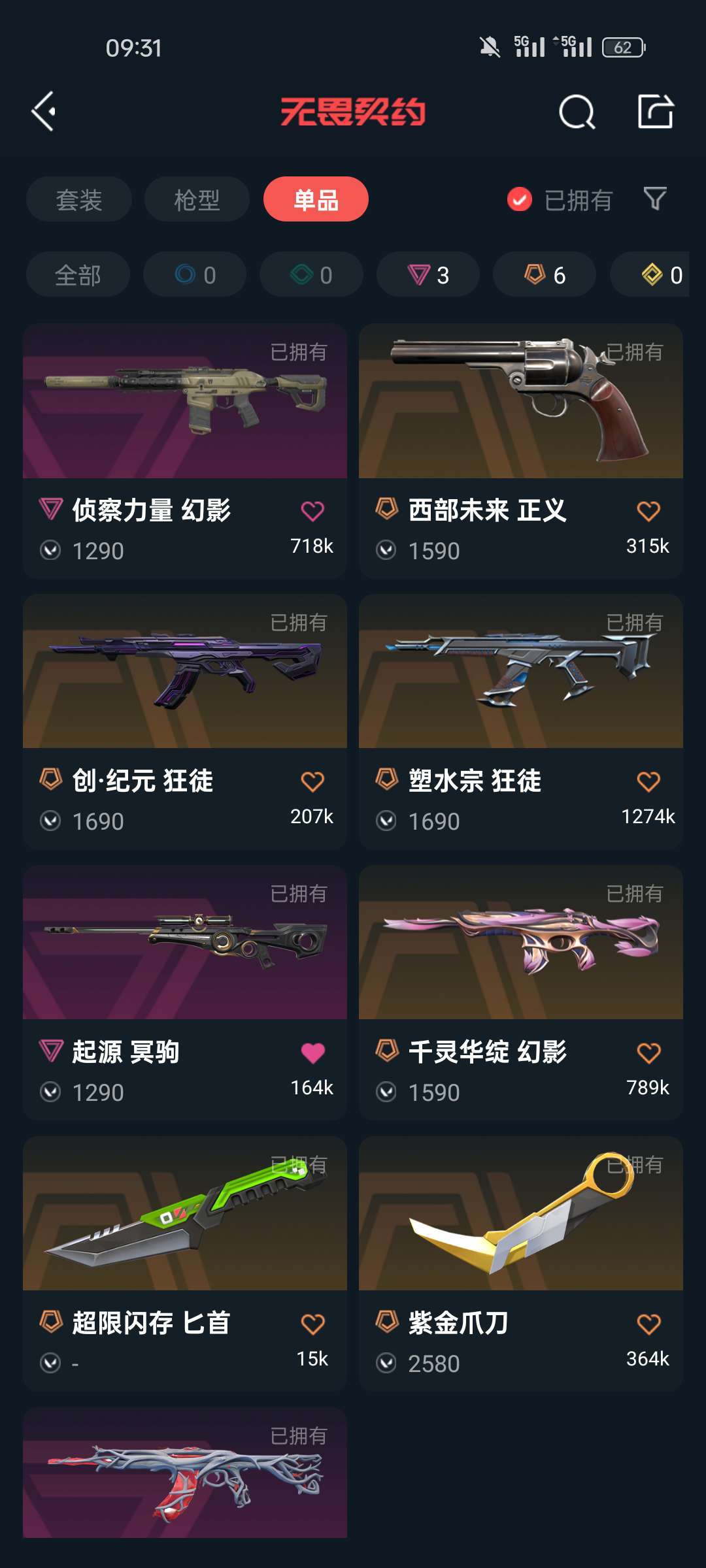Uncheck the 已拥有 filter checkbox
Image resolution: width=706 pixels, height=1568 pixels.
pyautogui.click(x=520, y=199)
